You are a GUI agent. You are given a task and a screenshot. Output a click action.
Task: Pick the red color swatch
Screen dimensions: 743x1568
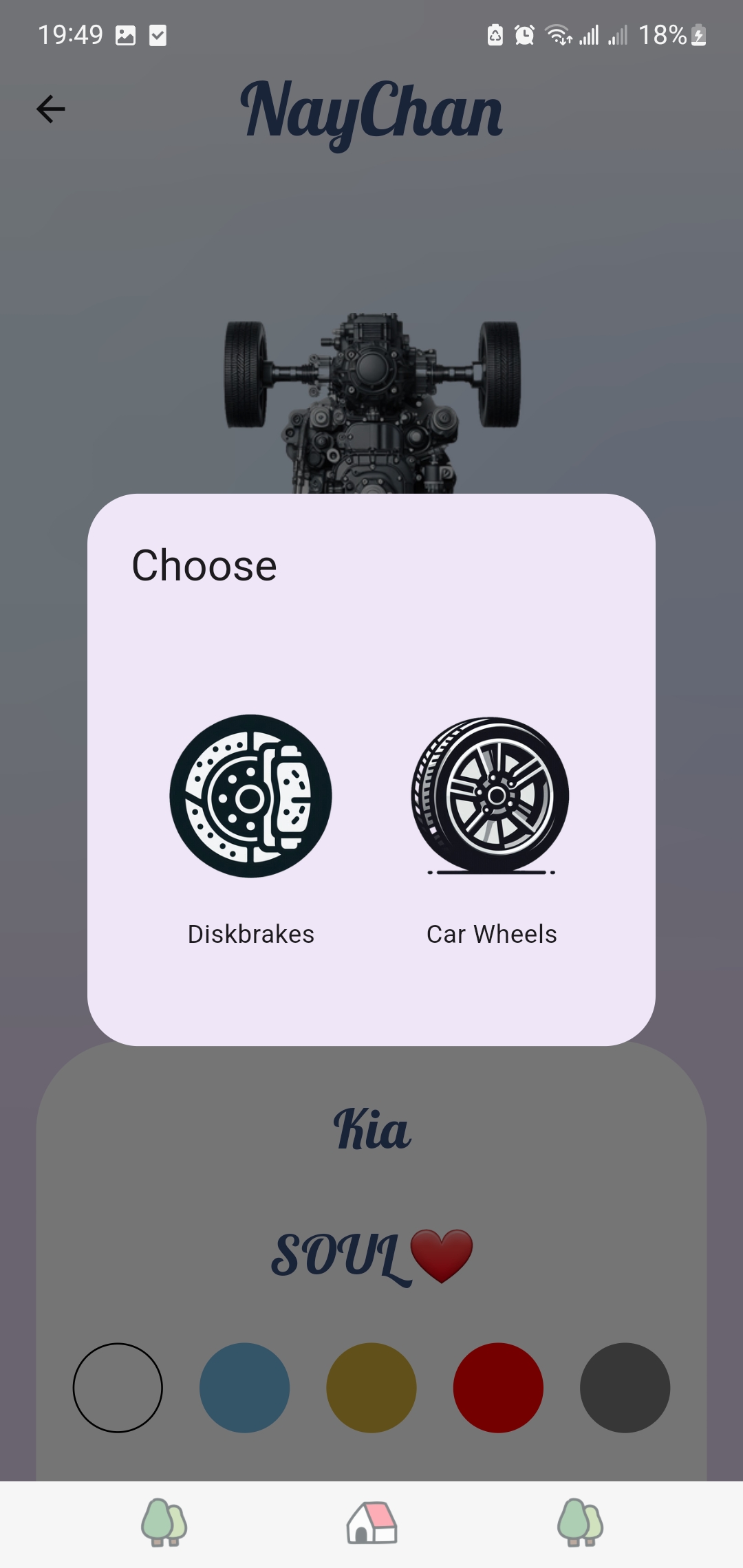coord(498,1387)
